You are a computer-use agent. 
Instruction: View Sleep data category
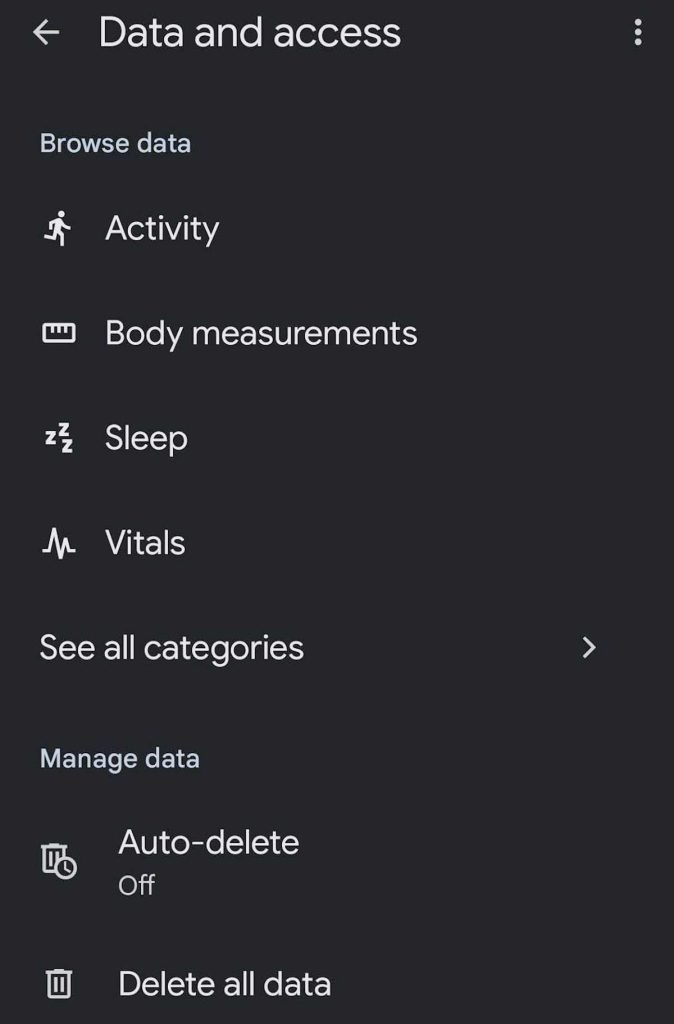tap(146, 439)
